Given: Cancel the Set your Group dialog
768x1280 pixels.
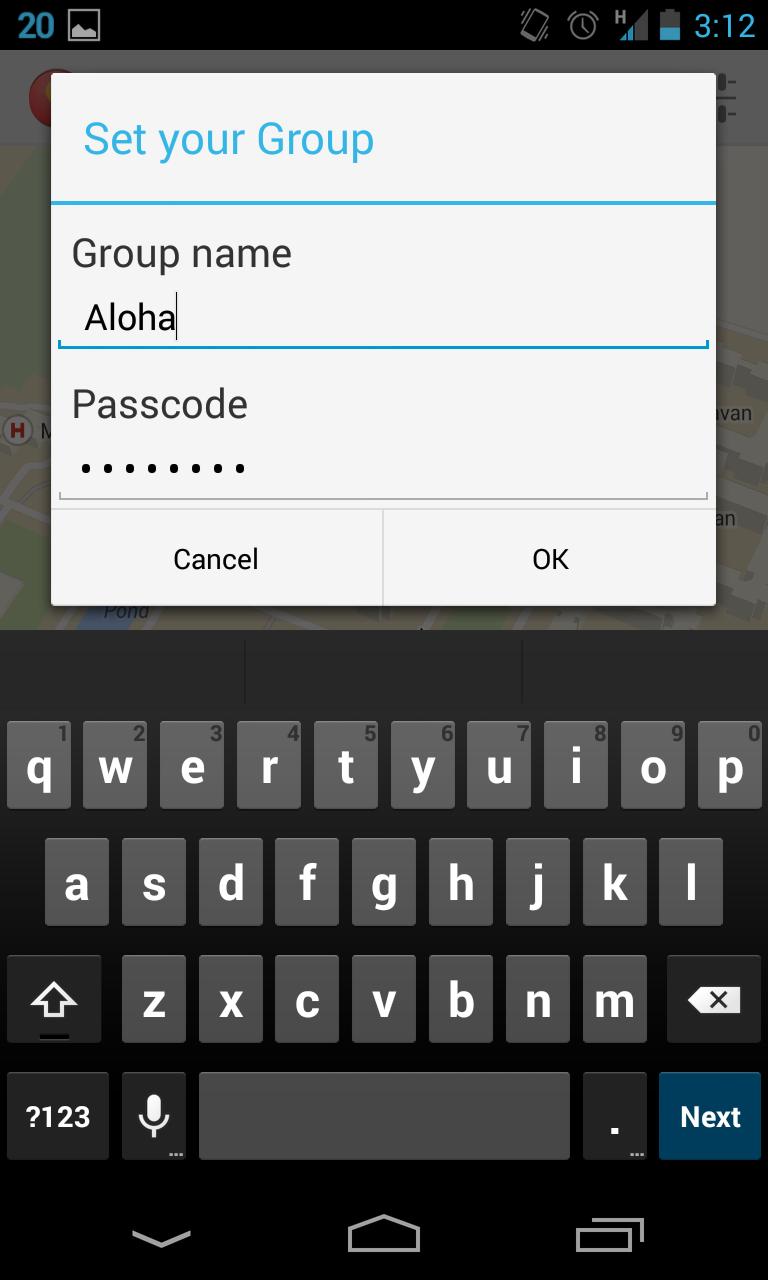Looking at the screenshot, I should click(x=216, y=558).
